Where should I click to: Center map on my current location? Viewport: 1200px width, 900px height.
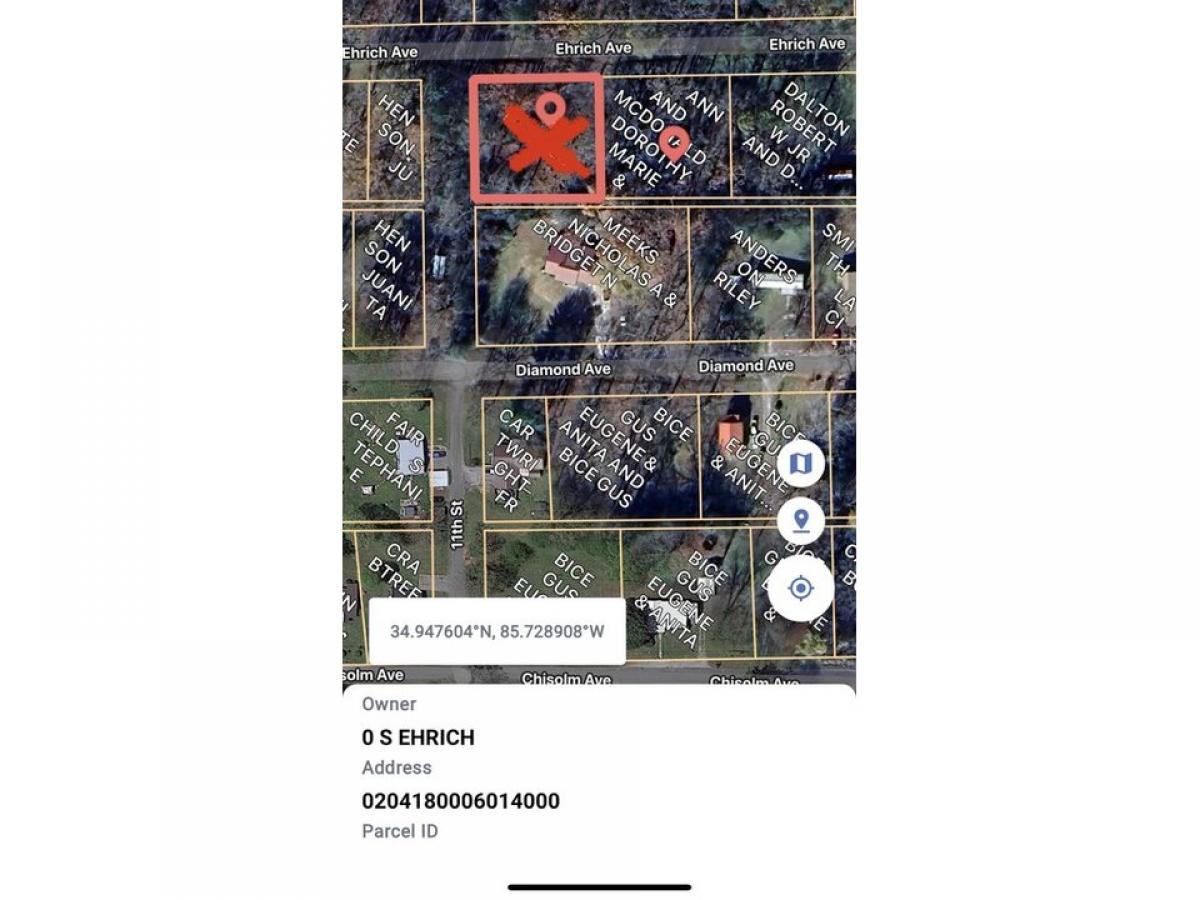coord(800,588)
